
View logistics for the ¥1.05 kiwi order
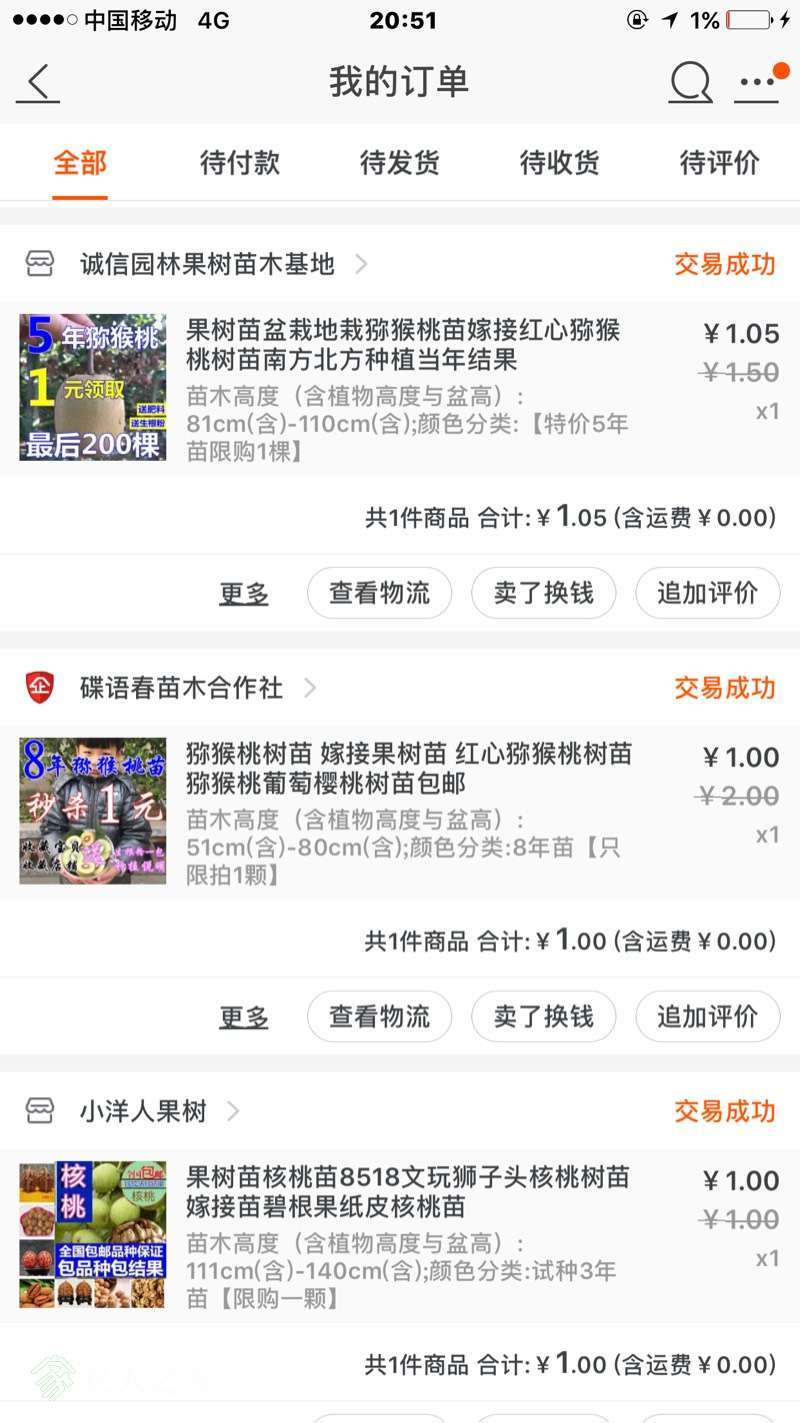379,593
